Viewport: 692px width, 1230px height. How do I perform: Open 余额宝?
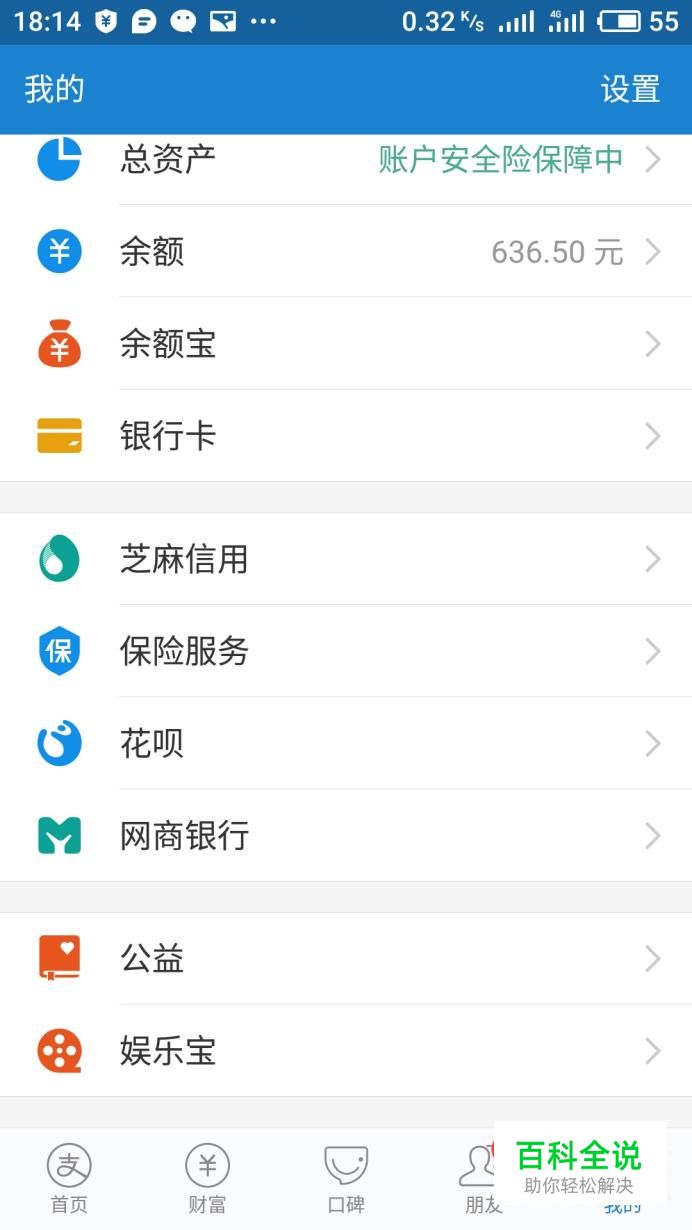click(346, 344)
